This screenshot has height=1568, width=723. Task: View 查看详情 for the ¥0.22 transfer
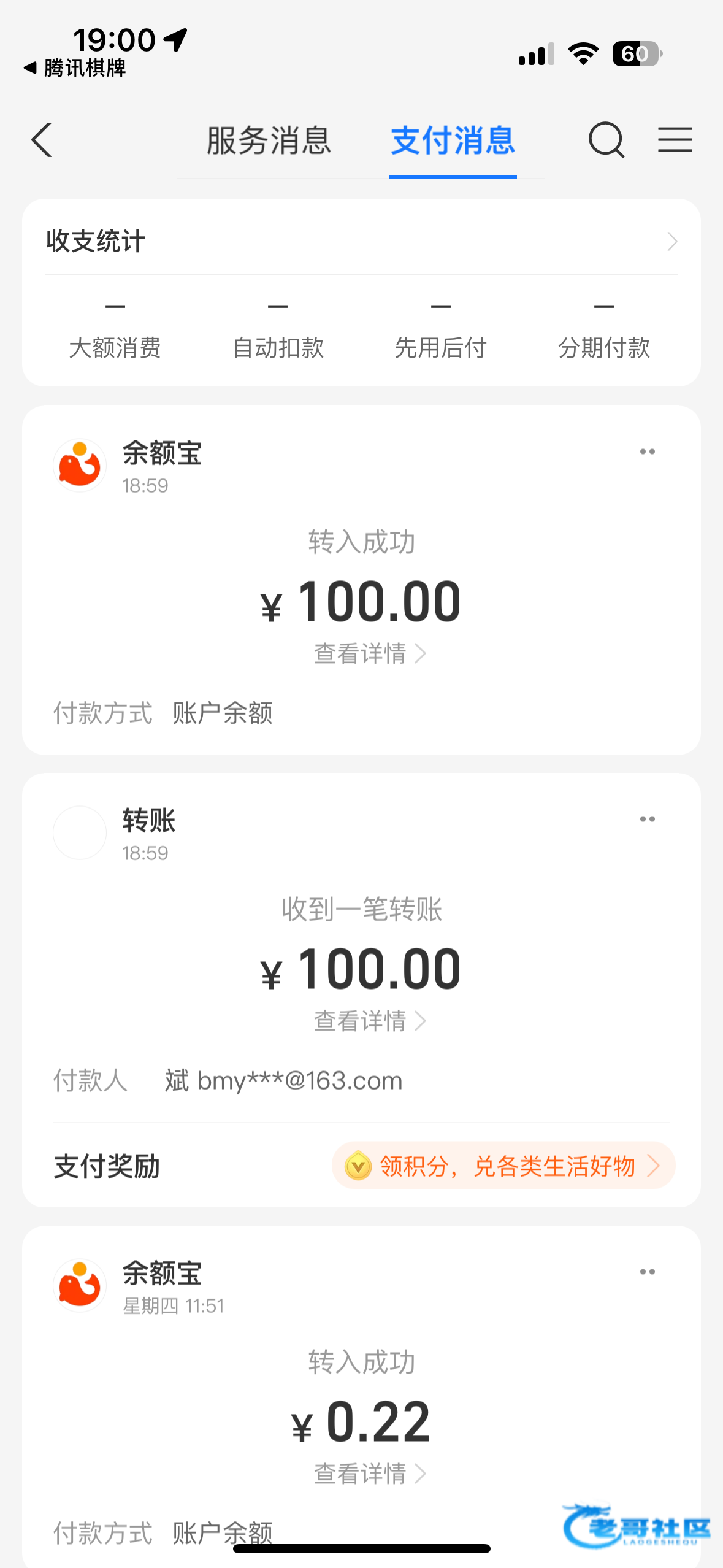coord(370,1474)
